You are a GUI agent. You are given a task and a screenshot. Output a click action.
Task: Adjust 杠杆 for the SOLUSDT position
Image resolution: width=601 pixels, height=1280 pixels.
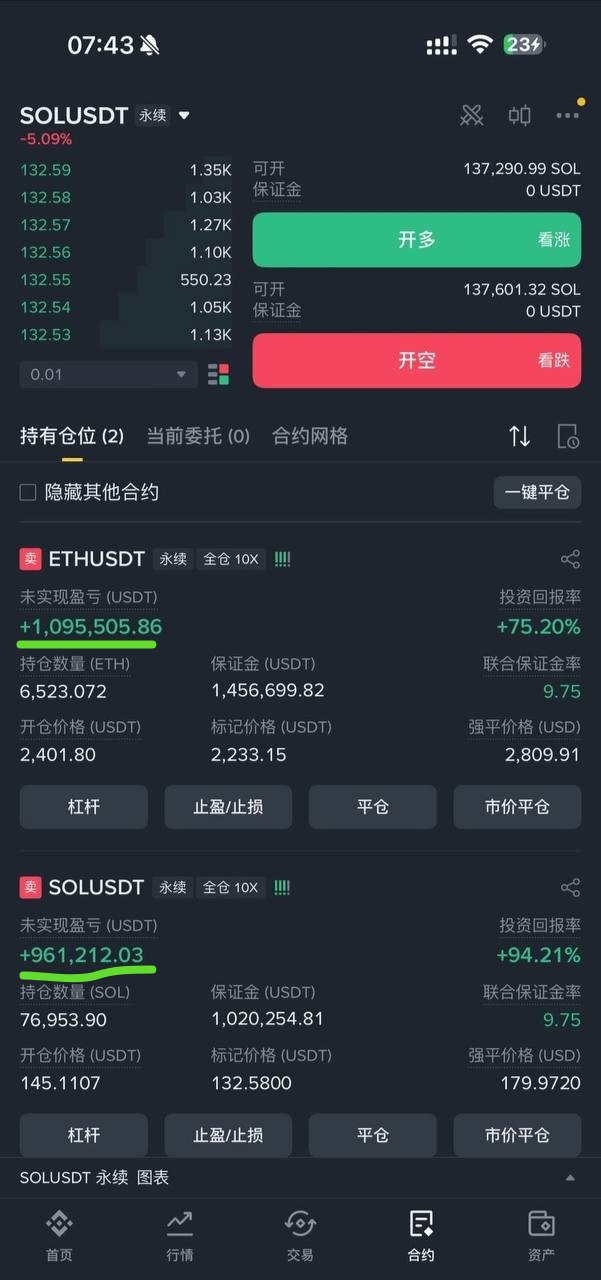[84, 1135]
